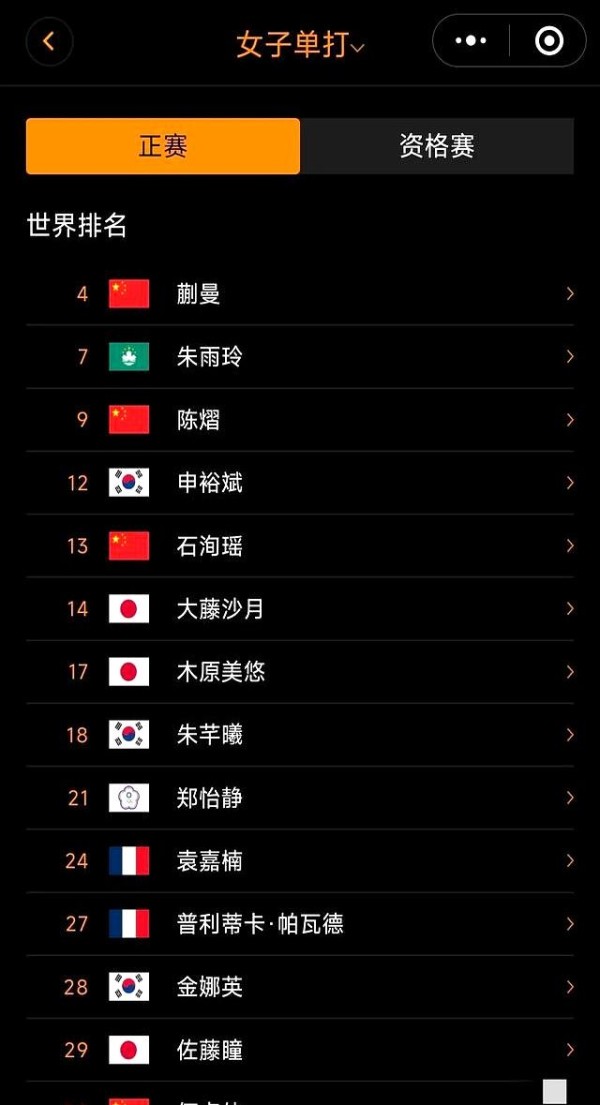
Task: View details for 大藤沙月
Action: (300, 609)
